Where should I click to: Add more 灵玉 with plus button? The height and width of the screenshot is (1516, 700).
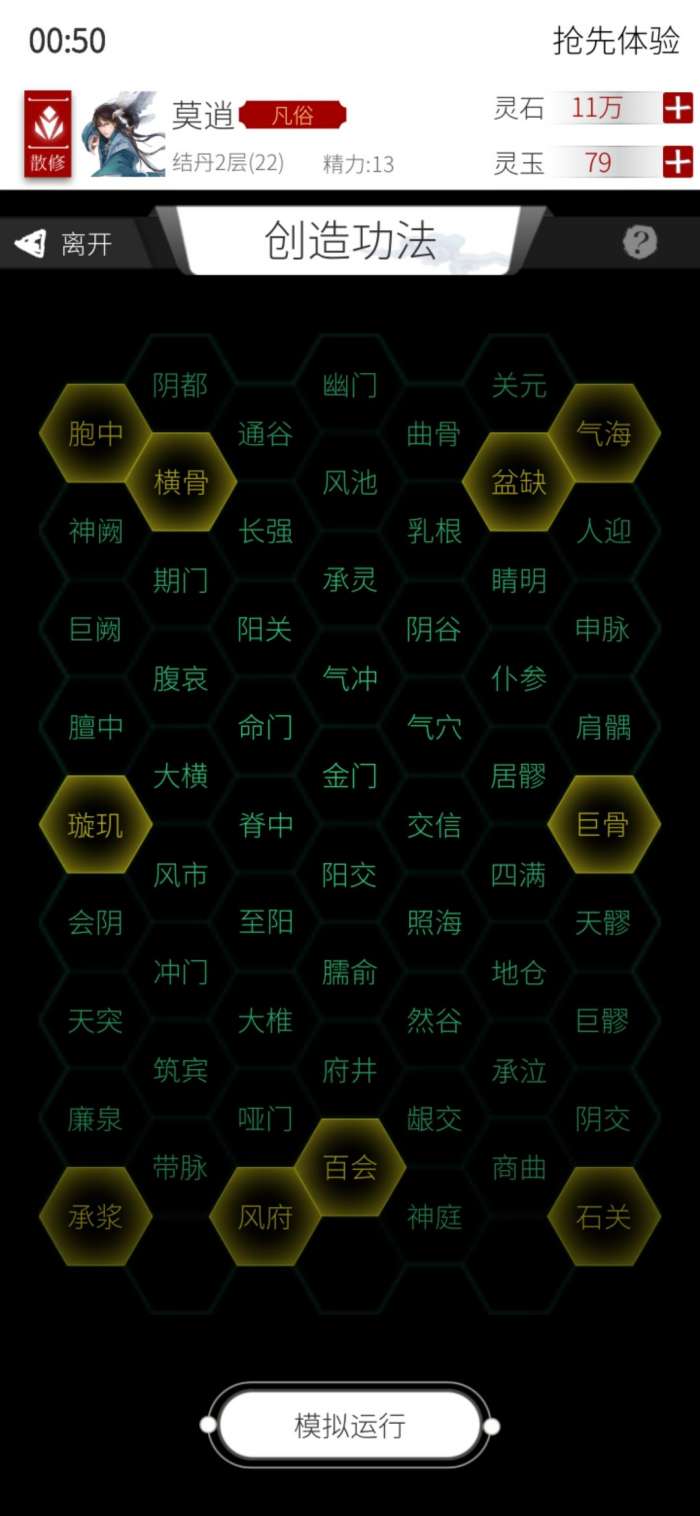[677, 161]
